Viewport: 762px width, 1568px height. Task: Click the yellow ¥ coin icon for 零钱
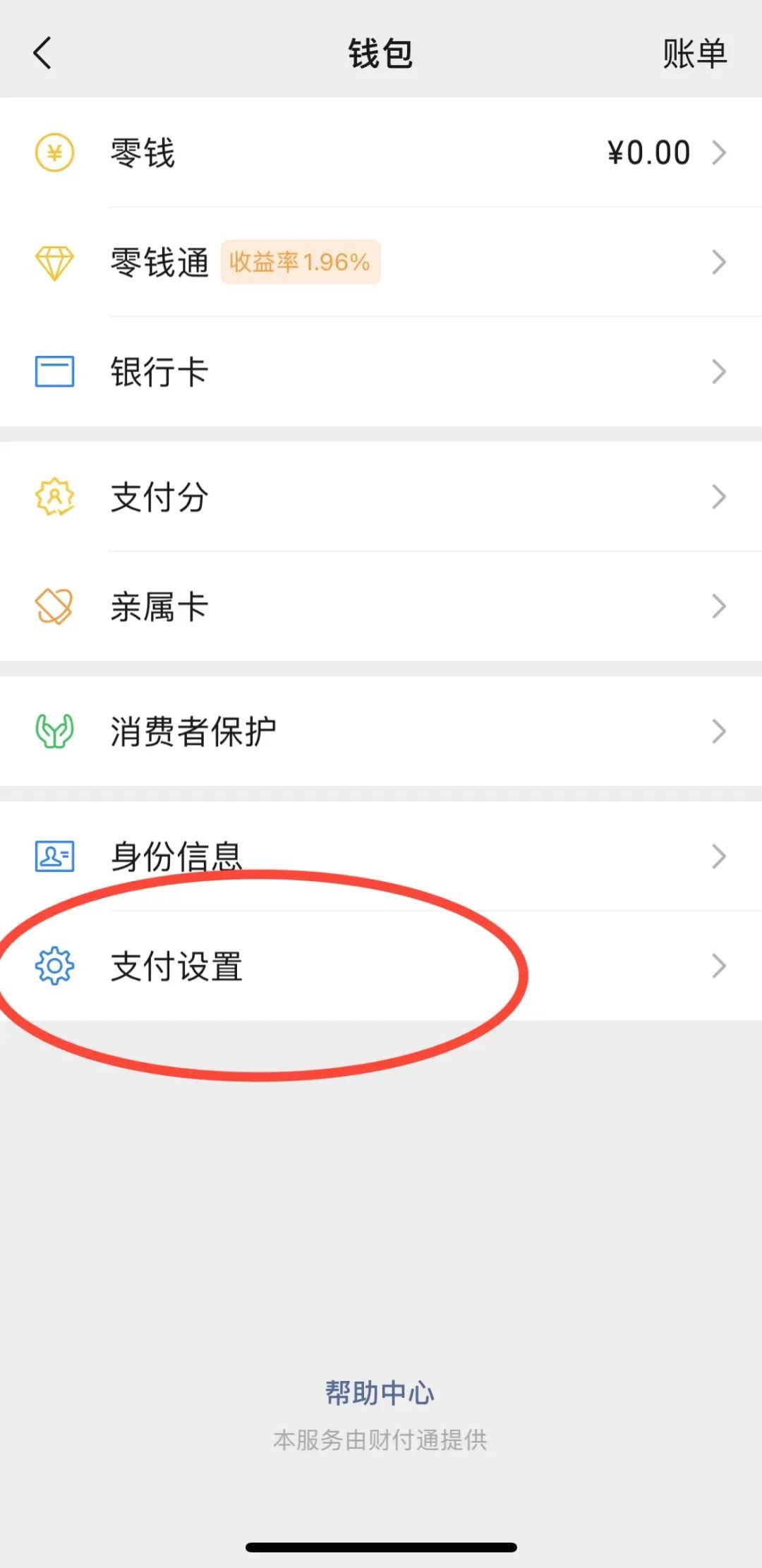[56, 152]
